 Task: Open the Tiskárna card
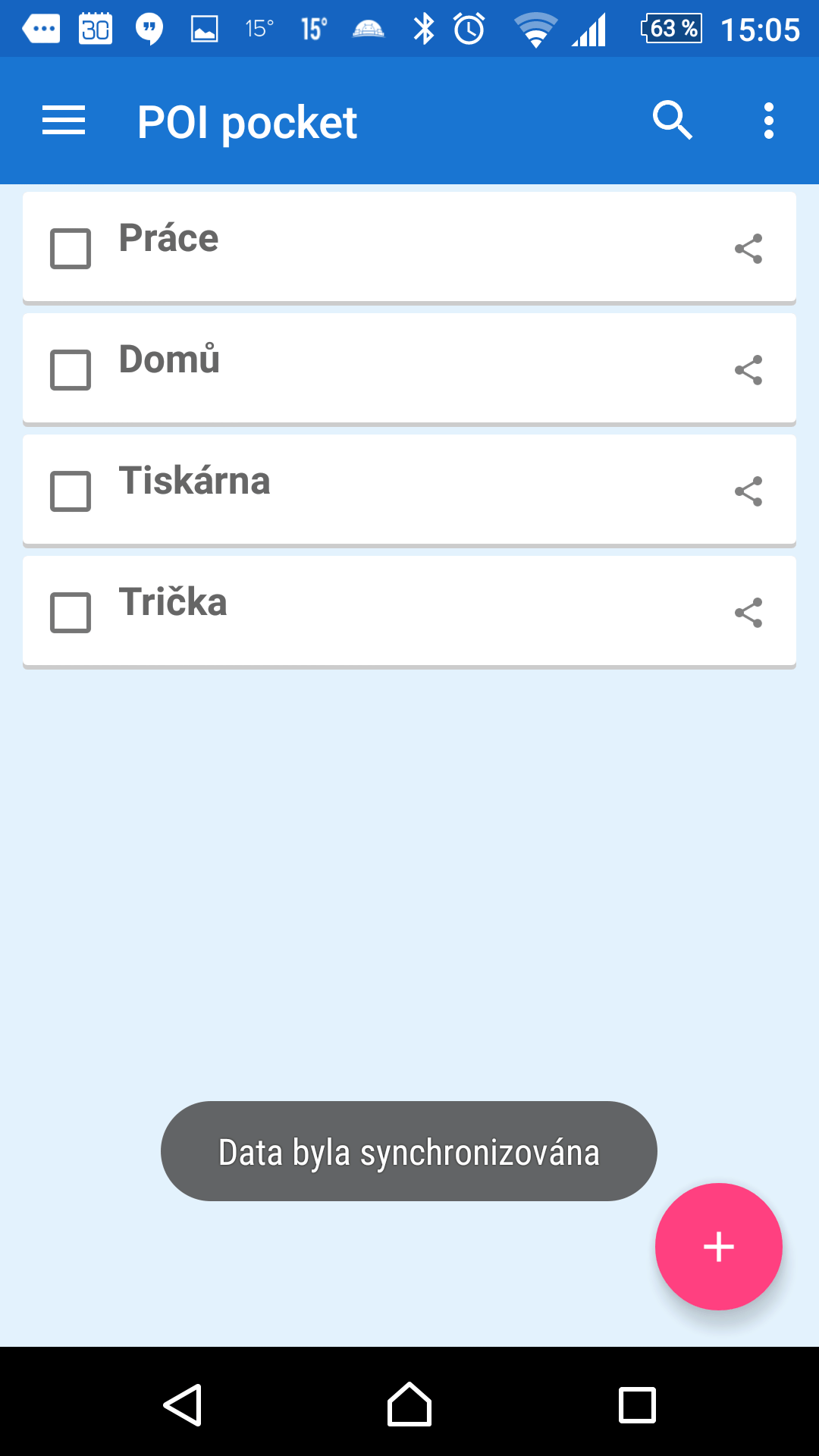pyautogui.click(x=409, y=490)
